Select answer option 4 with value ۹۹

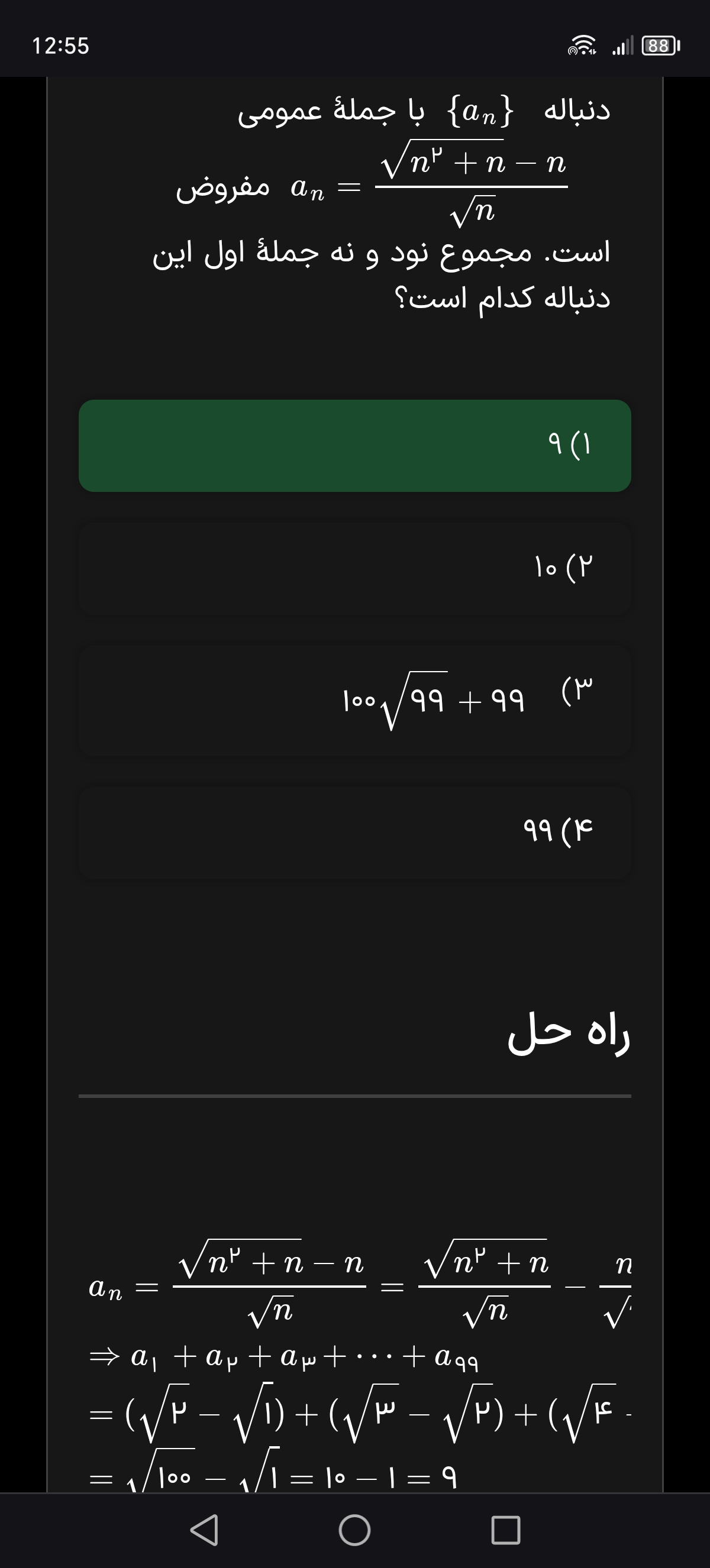pyautogui.click(x=354, y=831)
